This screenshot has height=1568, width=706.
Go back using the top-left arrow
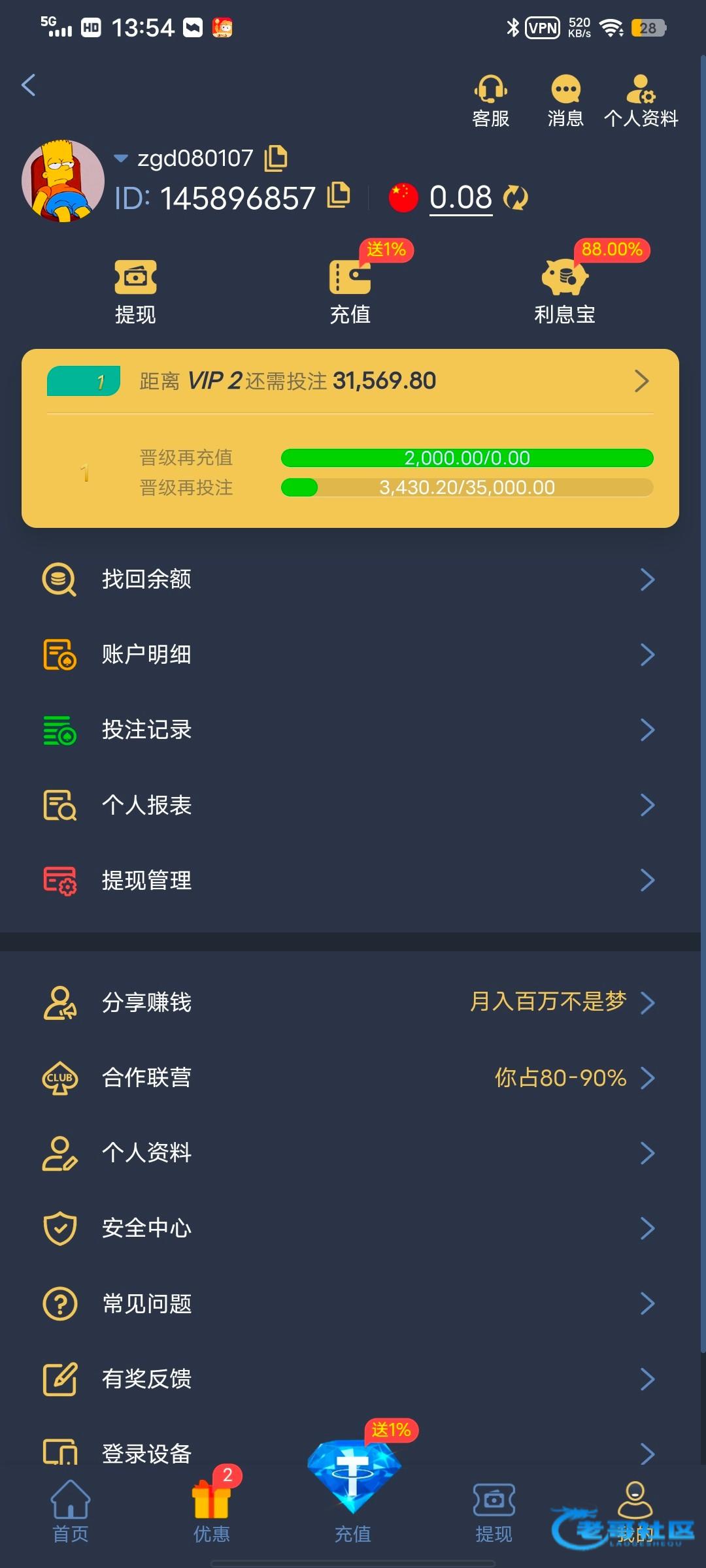point(29,85)
